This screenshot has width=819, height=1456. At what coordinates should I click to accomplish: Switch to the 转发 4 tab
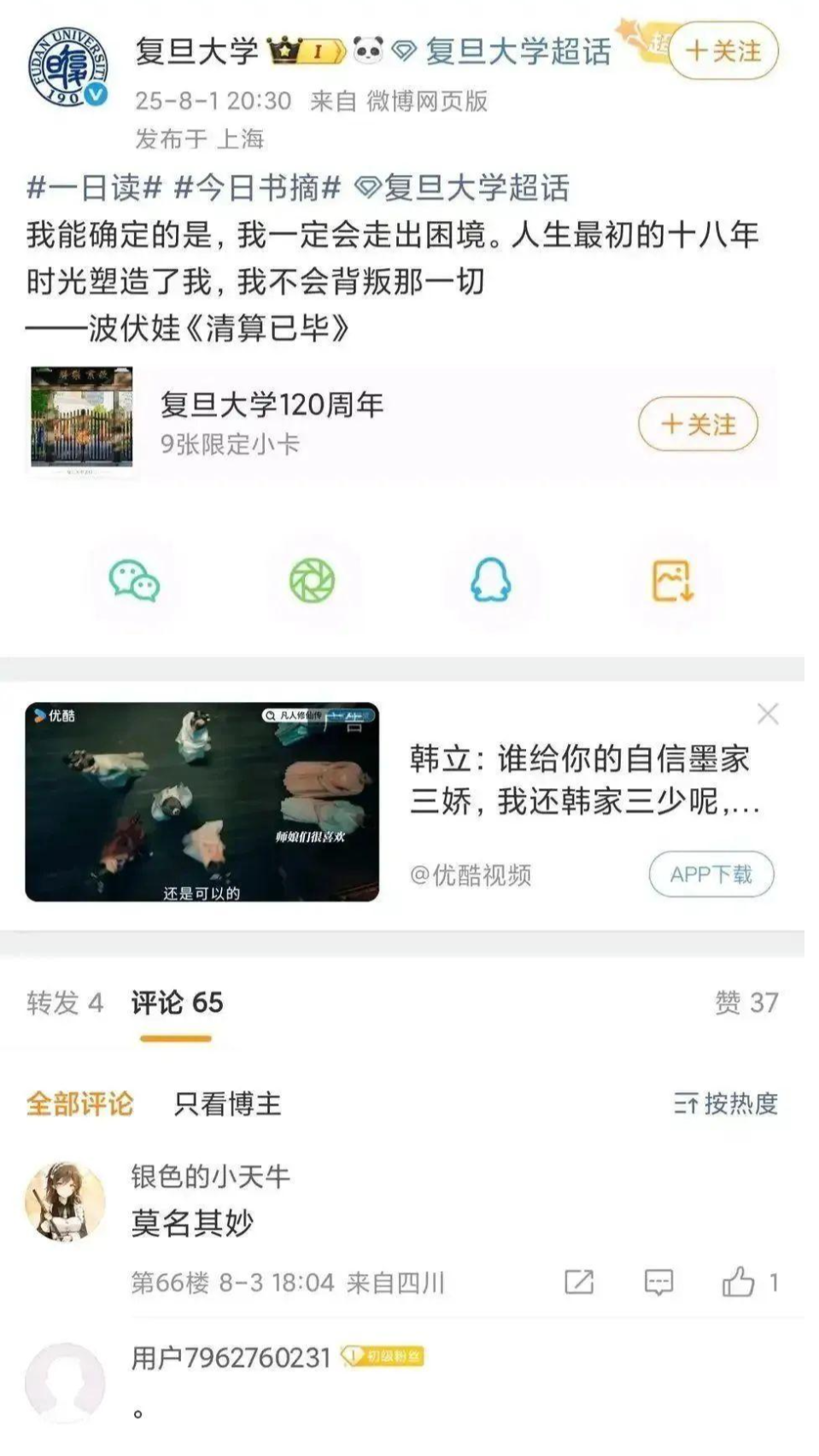65,1003
